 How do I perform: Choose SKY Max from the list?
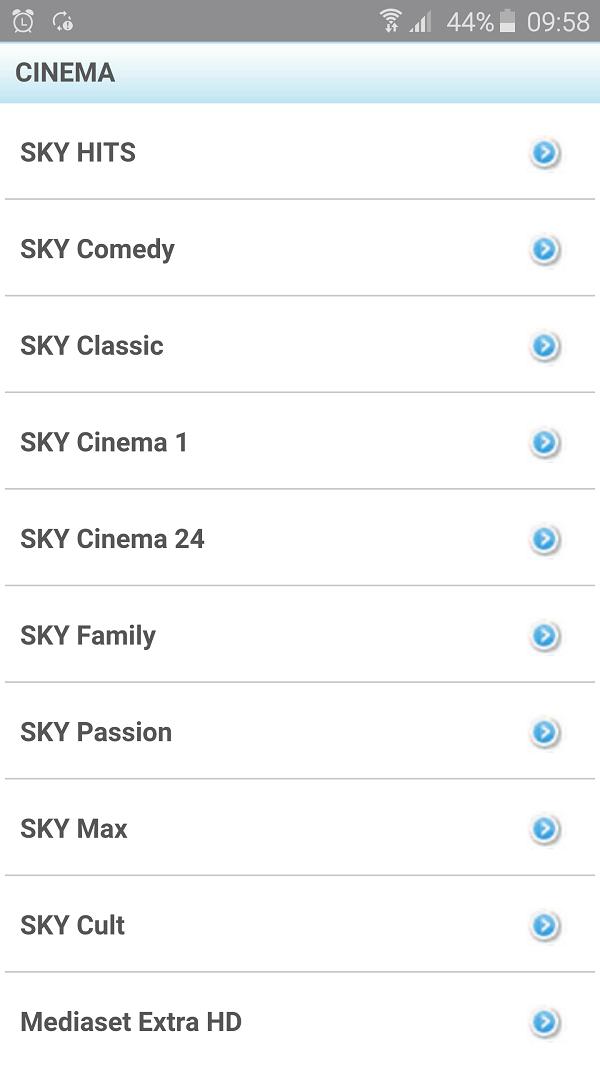pyautogui.click(x=300, y=828)
